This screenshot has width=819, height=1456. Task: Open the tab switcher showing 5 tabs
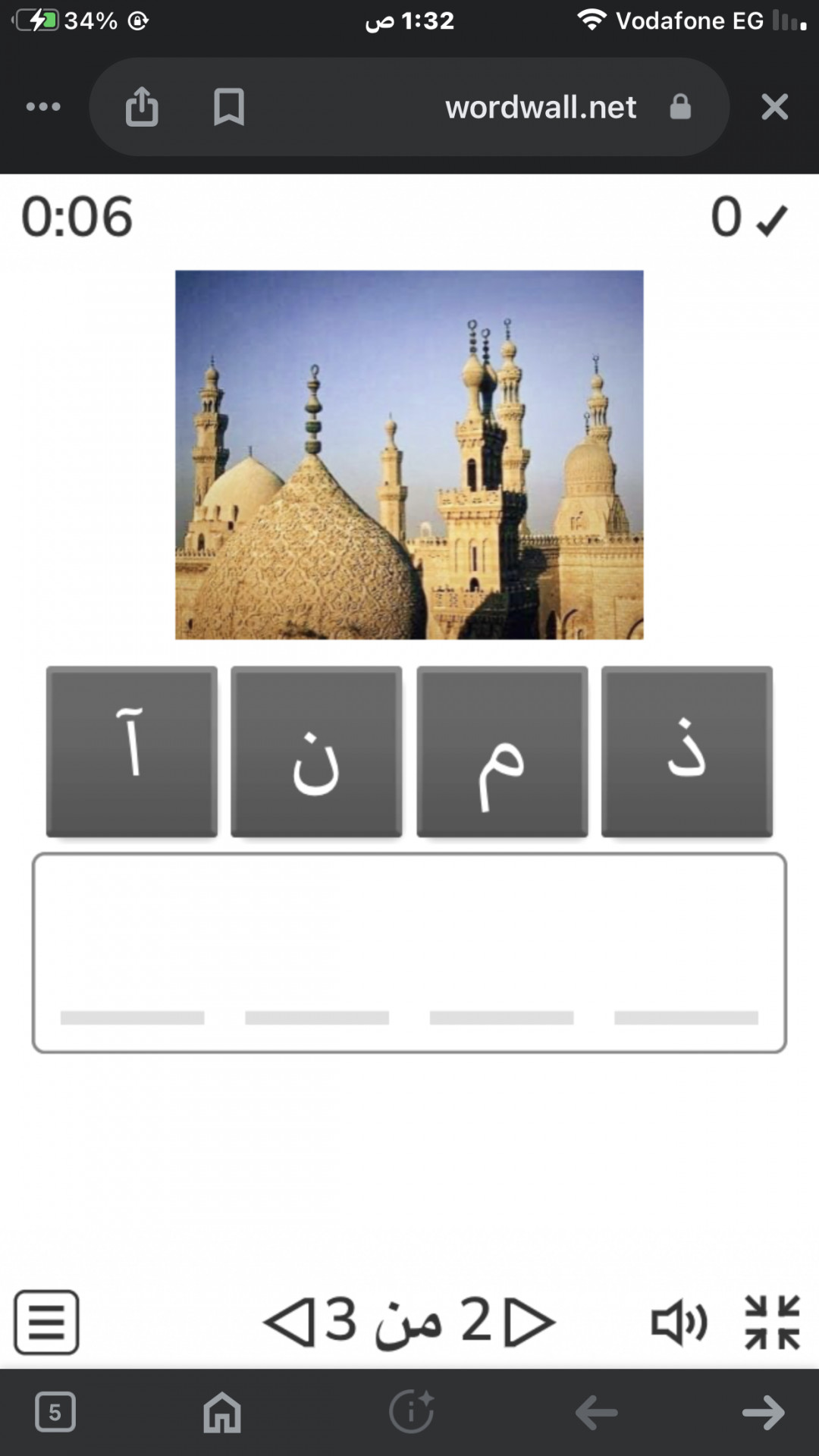55,1412
